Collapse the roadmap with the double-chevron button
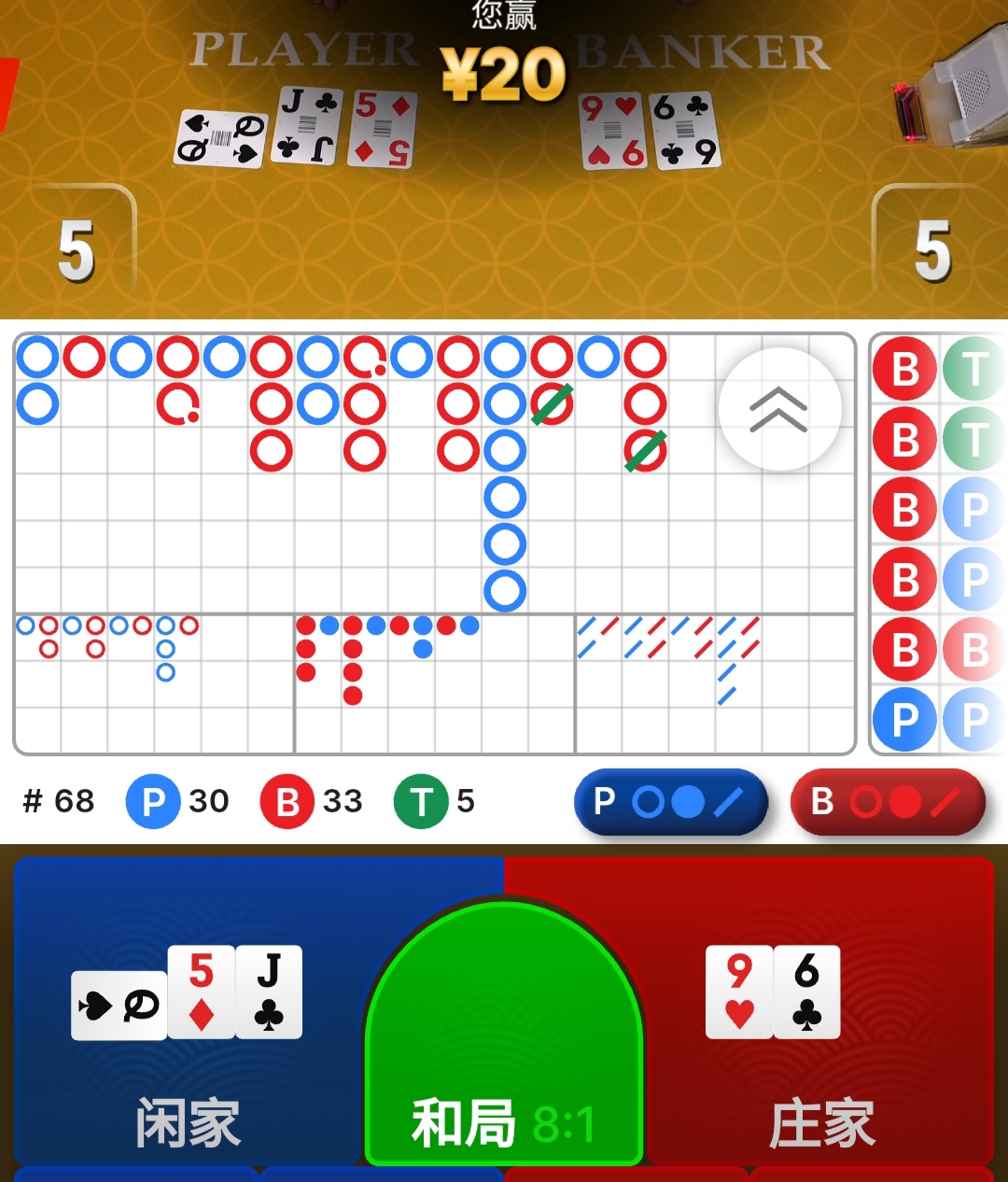Screen dimensions: 1008x1182 click(x=779, y=409)
